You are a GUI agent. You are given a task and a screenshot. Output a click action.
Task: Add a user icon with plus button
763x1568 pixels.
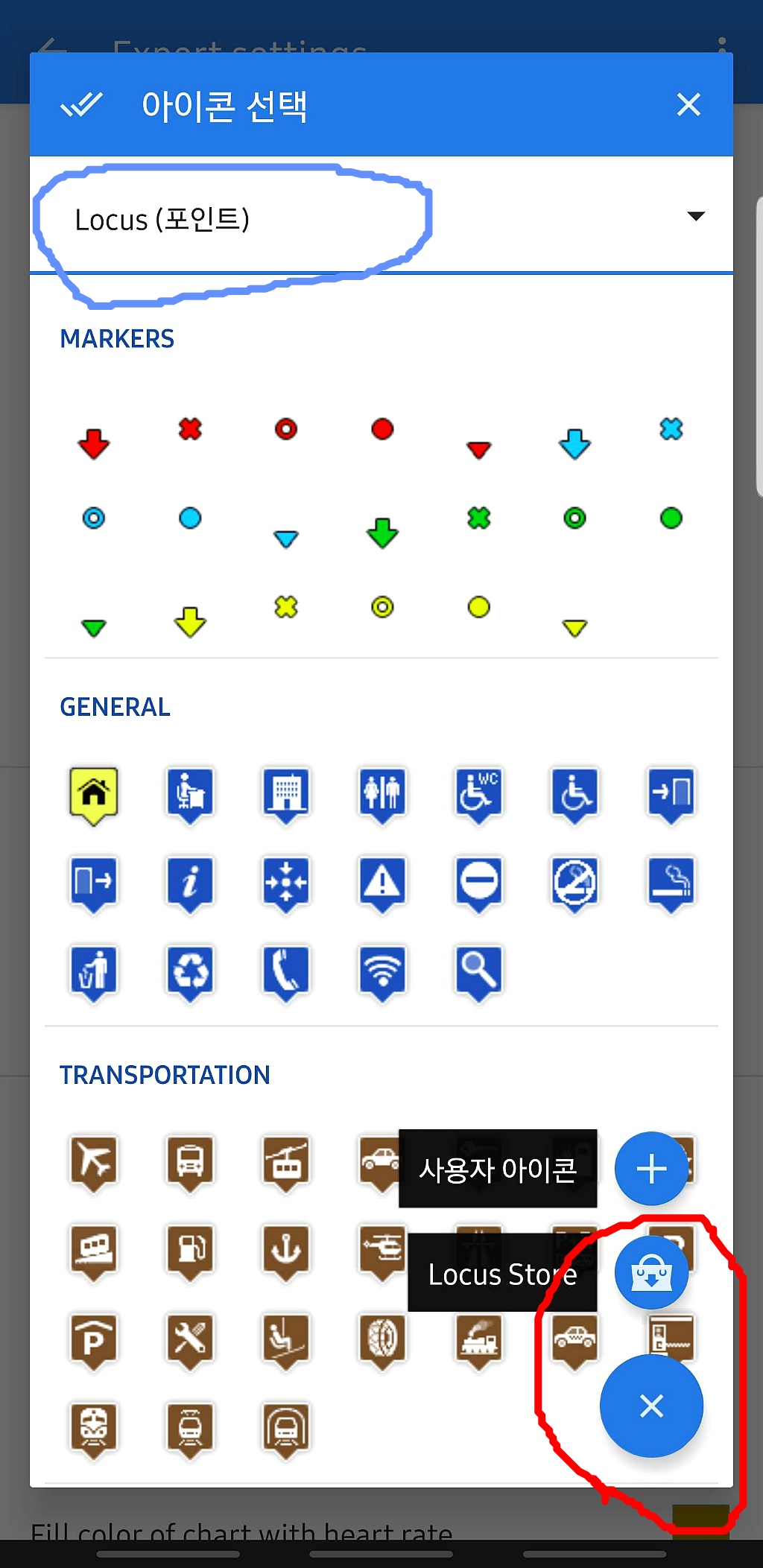pos(651,1168)
